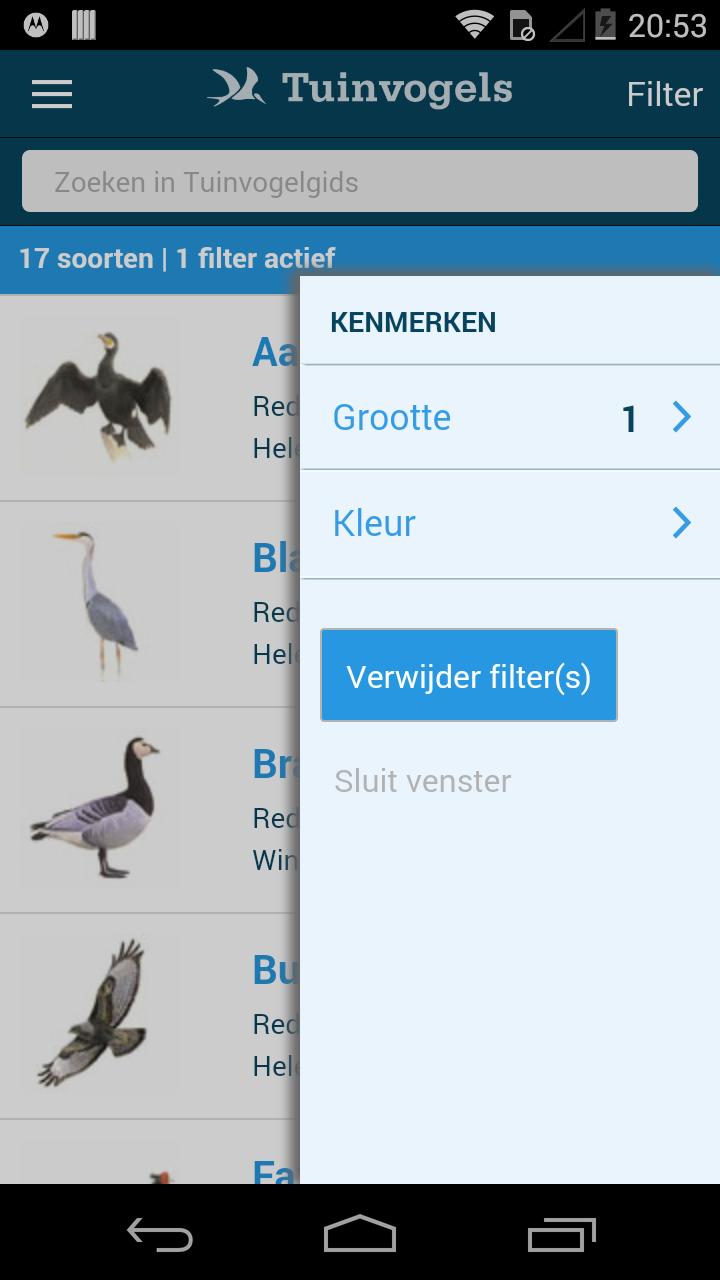Tap the Filter button in the app bar

click(x=664, y=94)
